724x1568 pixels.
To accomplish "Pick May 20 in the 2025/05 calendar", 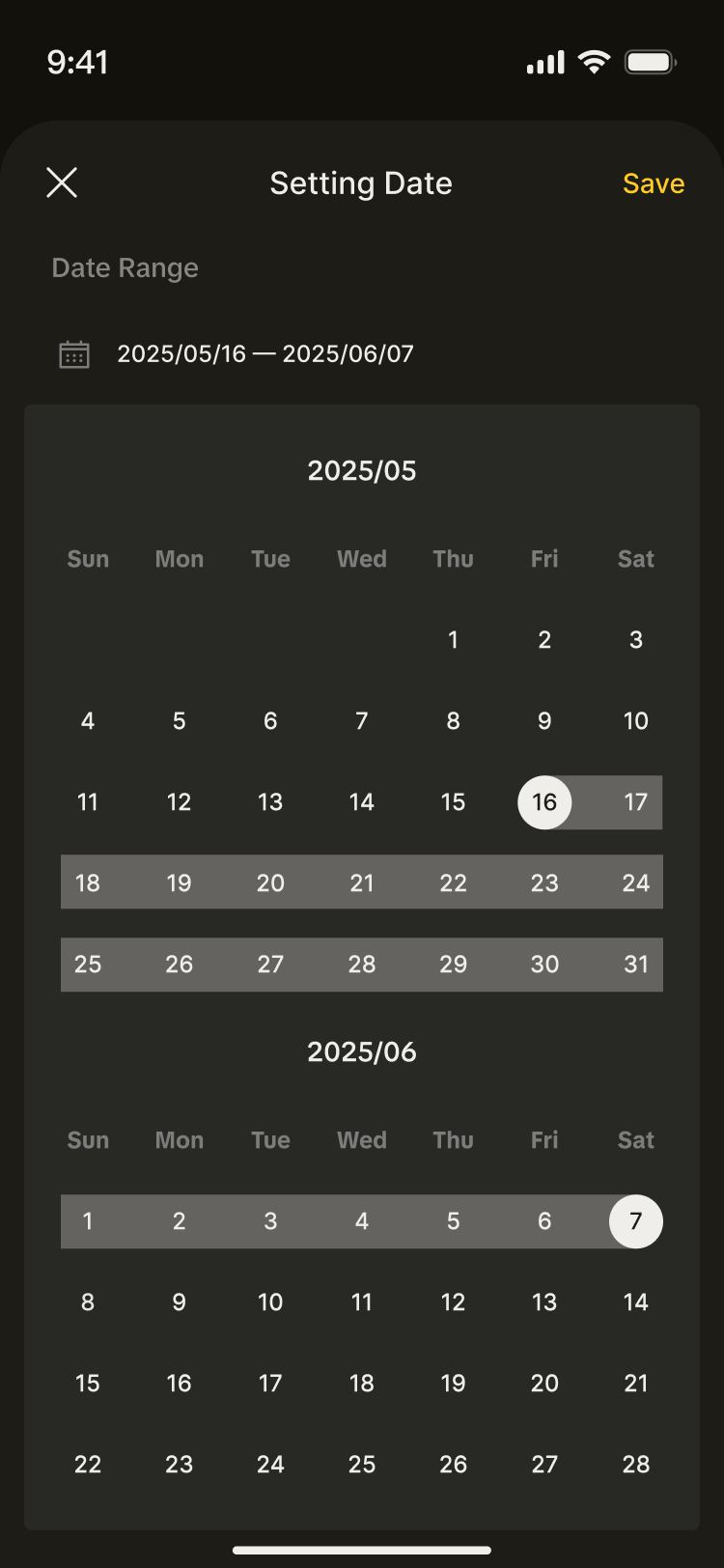I will 270,883.
